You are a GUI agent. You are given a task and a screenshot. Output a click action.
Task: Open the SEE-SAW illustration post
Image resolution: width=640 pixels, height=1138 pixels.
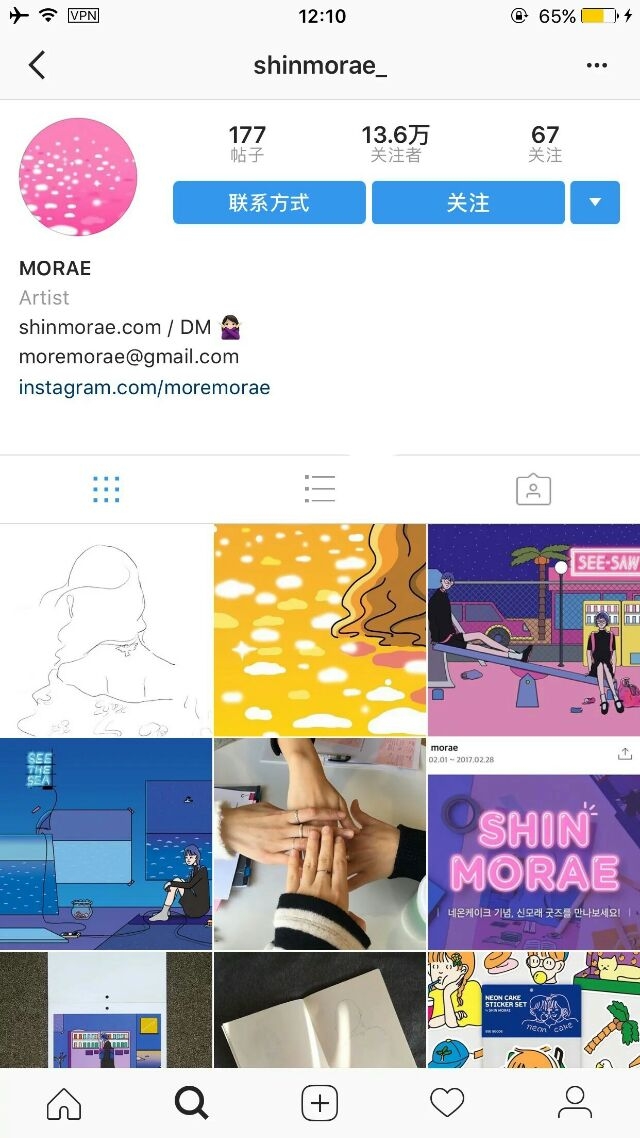[x=534, y=630]
